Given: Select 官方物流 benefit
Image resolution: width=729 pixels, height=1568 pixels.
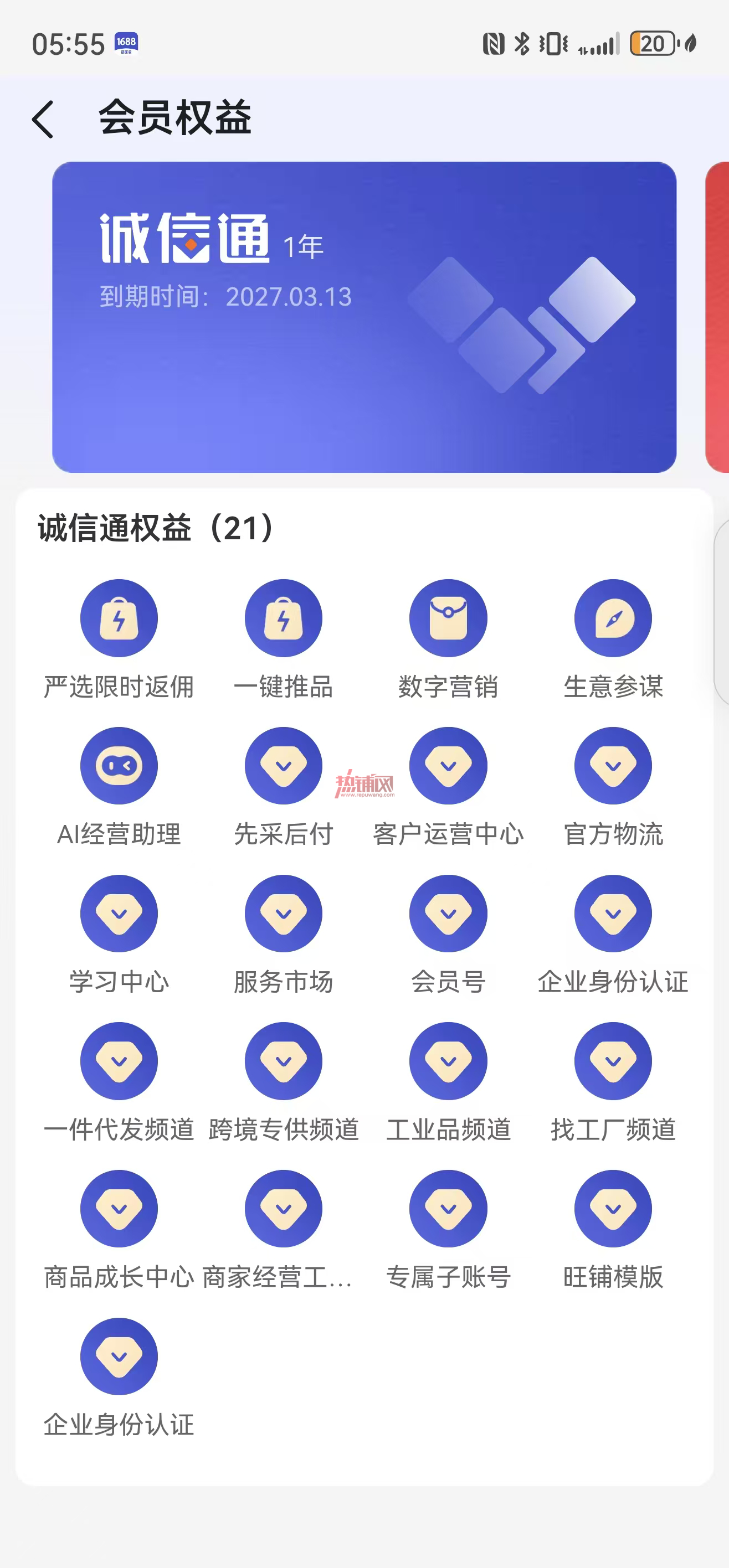Looking at the screenshot, I should pyautogui.click(x=613, y=787).
